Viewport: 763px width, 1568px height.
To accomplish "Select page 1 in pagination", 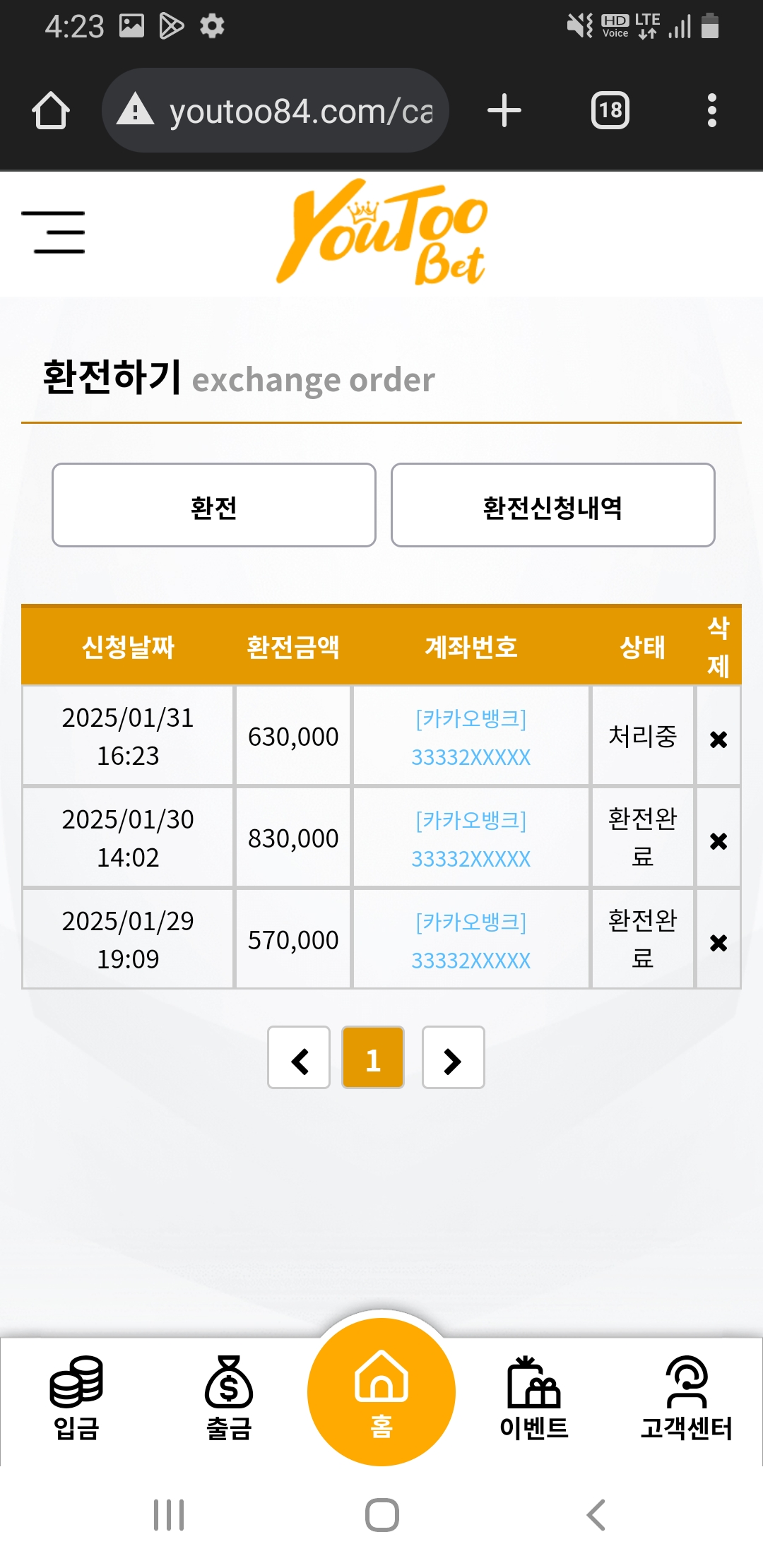I will point(373,1057).
